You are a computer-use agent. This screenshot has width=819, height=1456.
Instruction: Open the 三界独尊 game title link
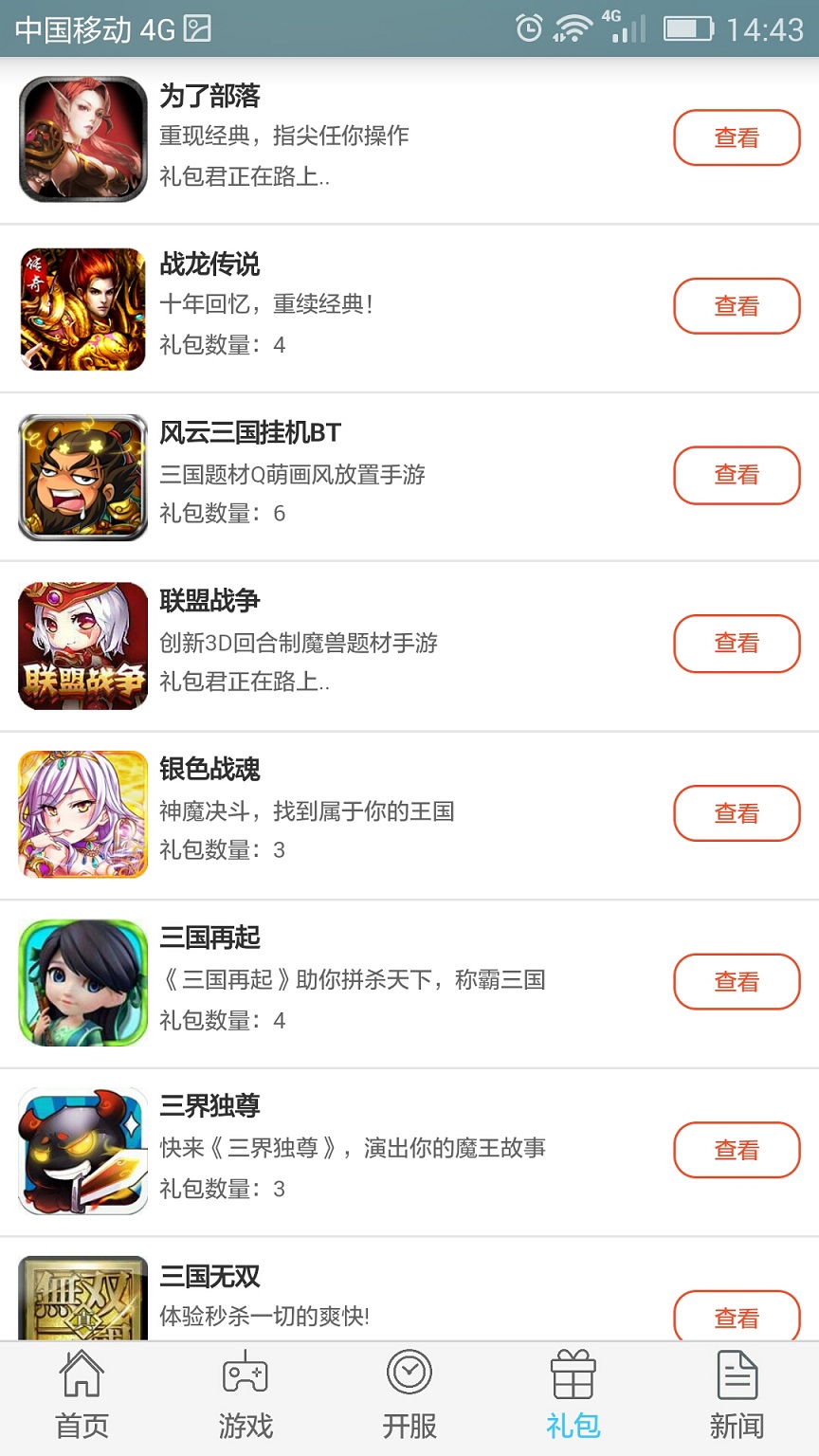[x=210, y=1106]
